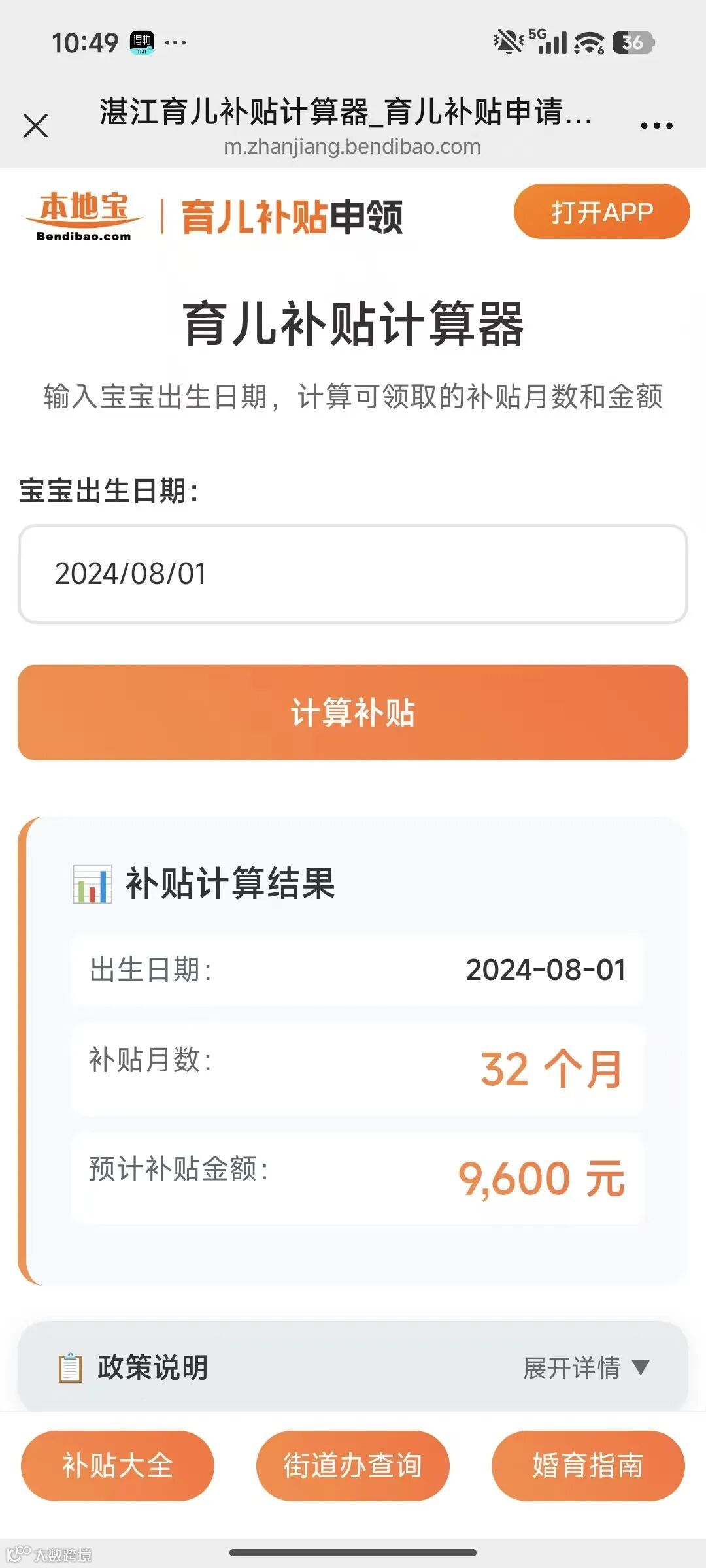Tap the URL m.zhanjiang.bendibao.com
706x1568 pixels.
point(353,147)
